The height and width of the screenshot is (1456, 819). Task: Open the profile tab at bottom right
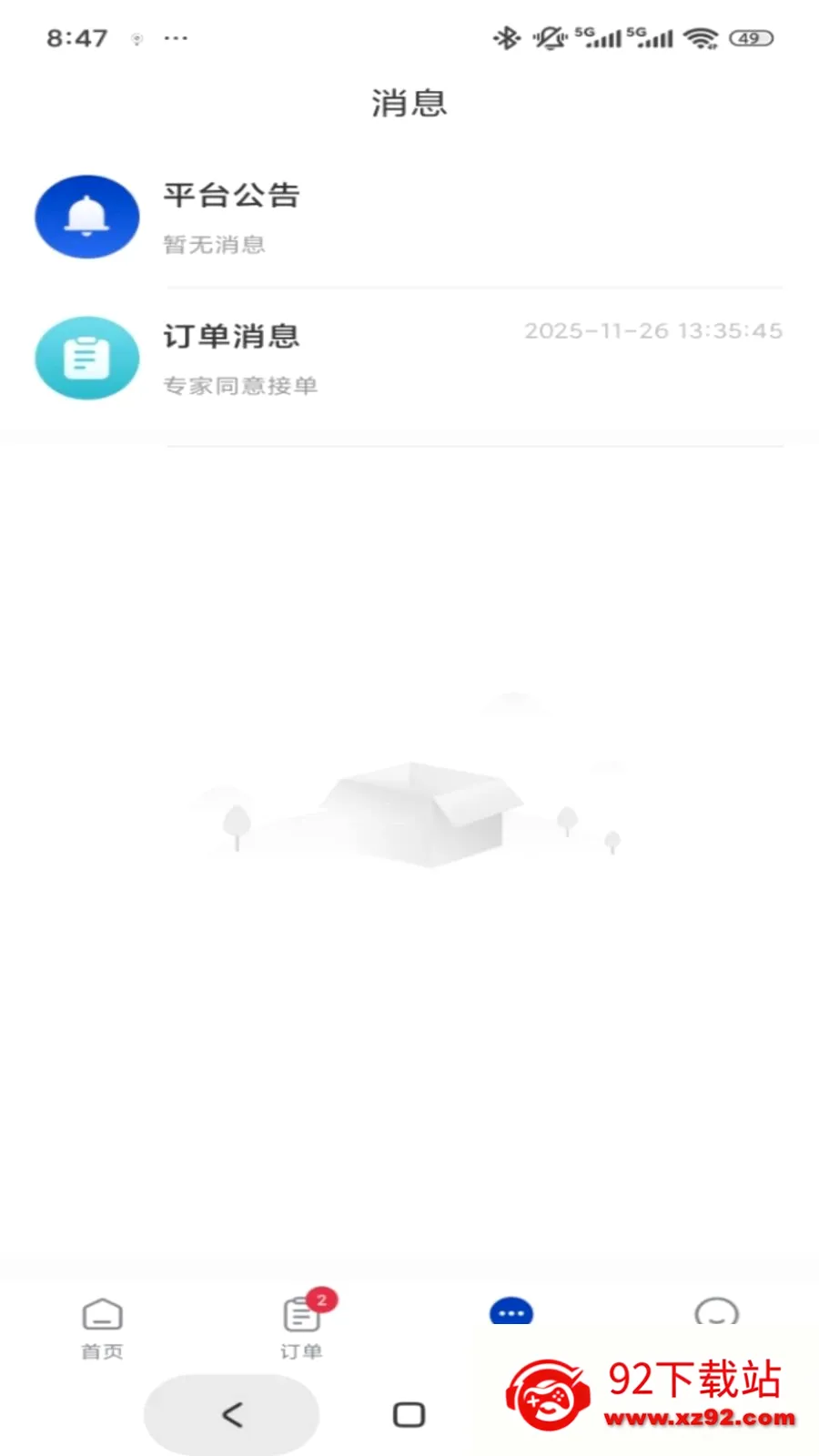coord(716,1311)
